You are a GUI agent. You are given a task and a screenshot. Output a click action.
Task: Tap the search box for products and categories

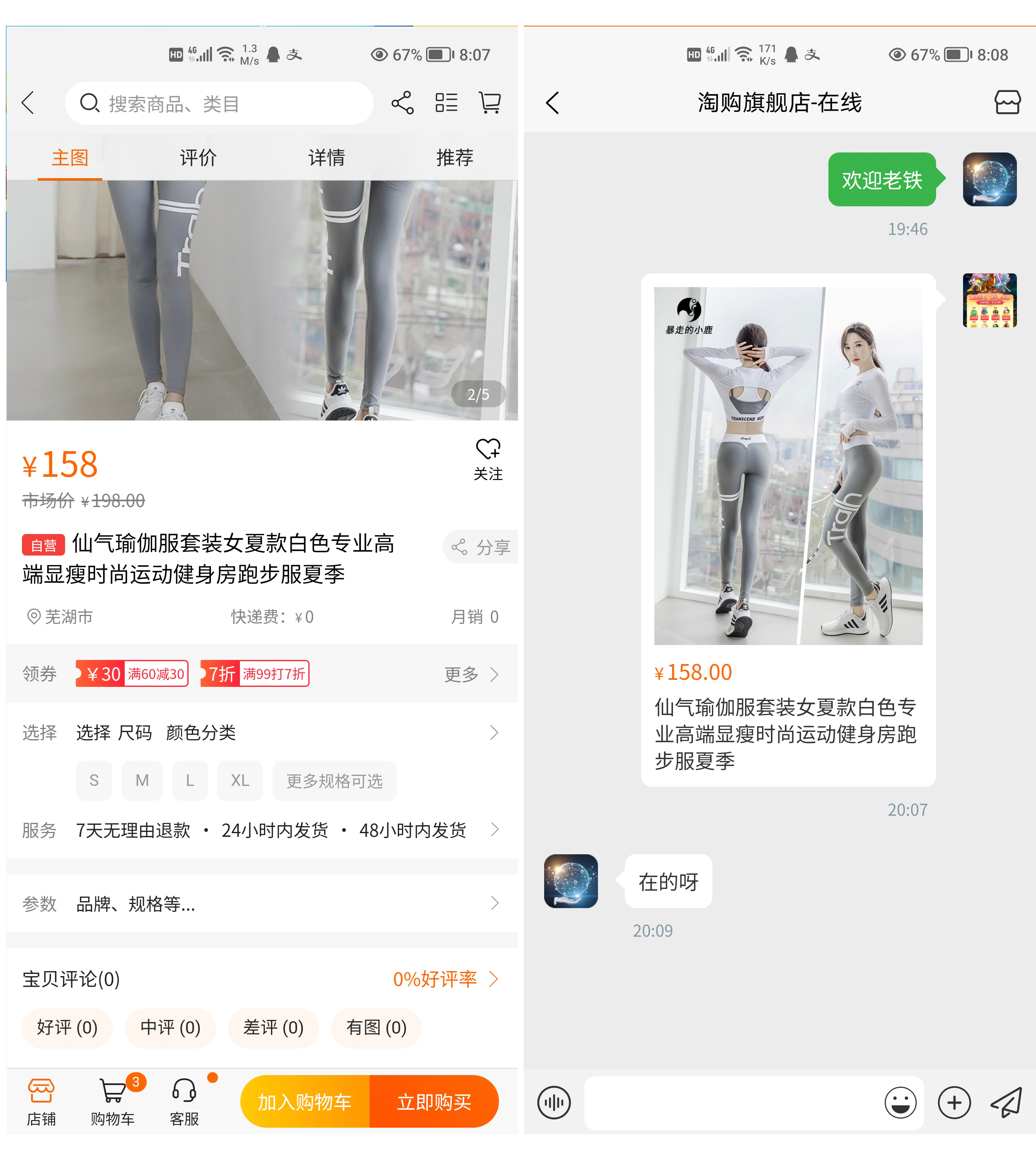(x=219, y=104)
